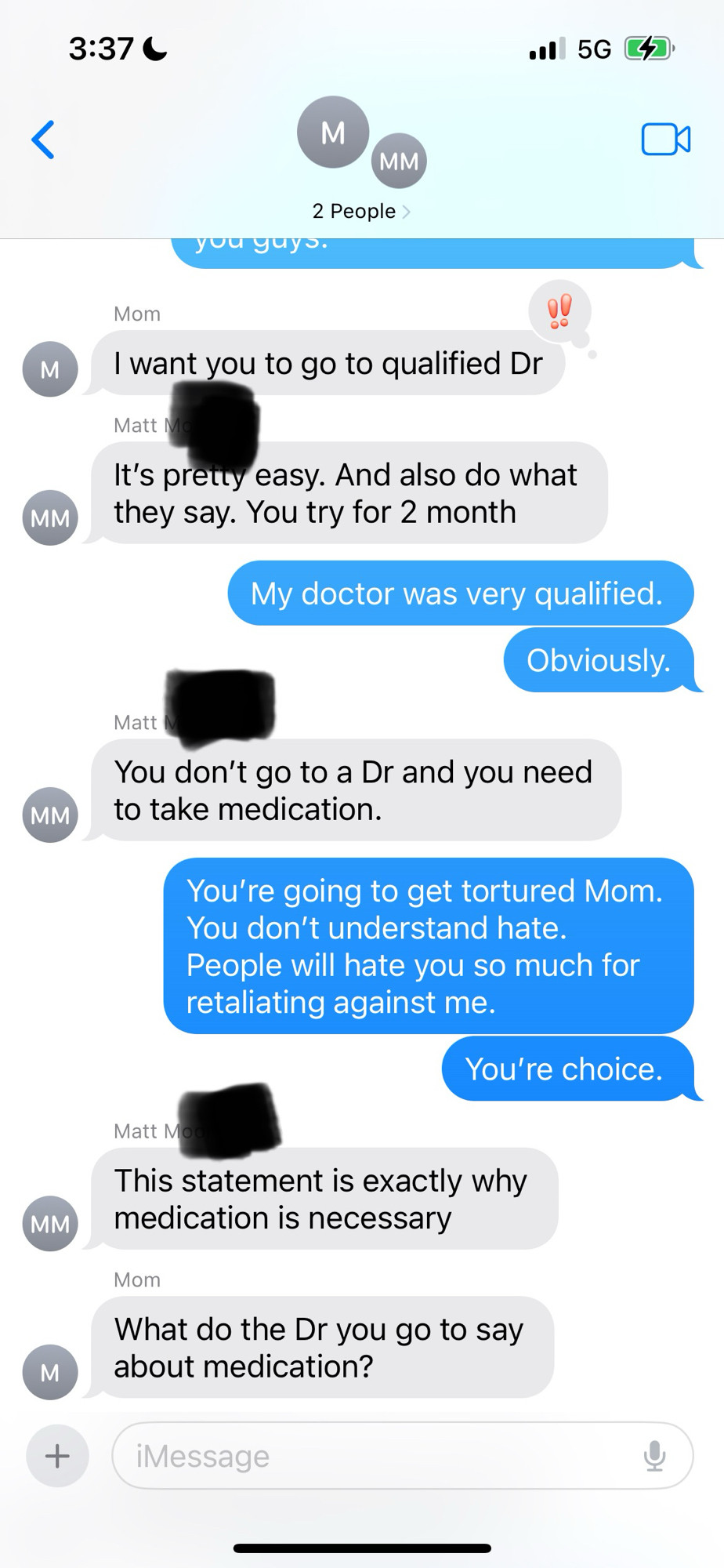Open the 2 People group details

coord(361,211)
